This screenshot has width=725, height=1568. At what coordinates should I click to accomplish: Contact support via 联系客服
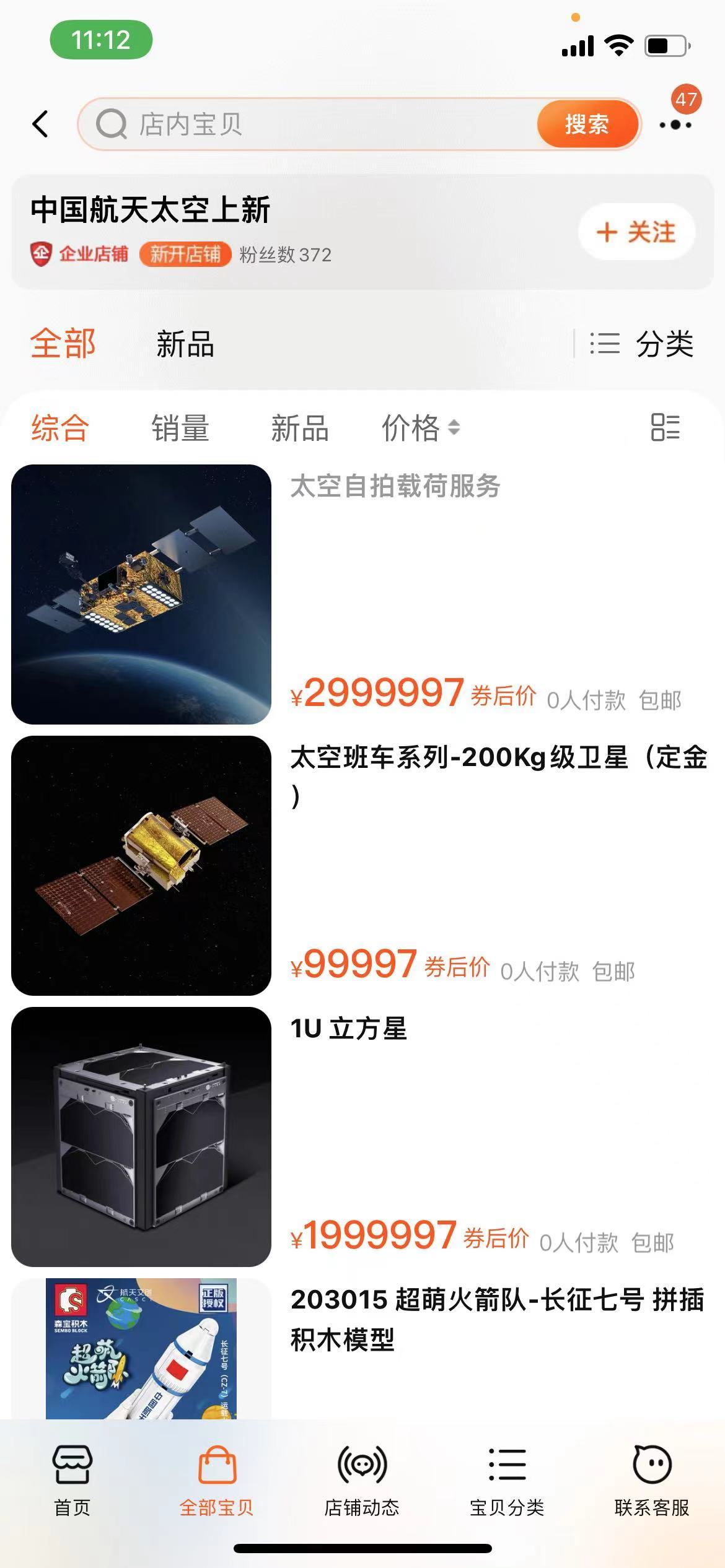click(x=652, y=1478)
